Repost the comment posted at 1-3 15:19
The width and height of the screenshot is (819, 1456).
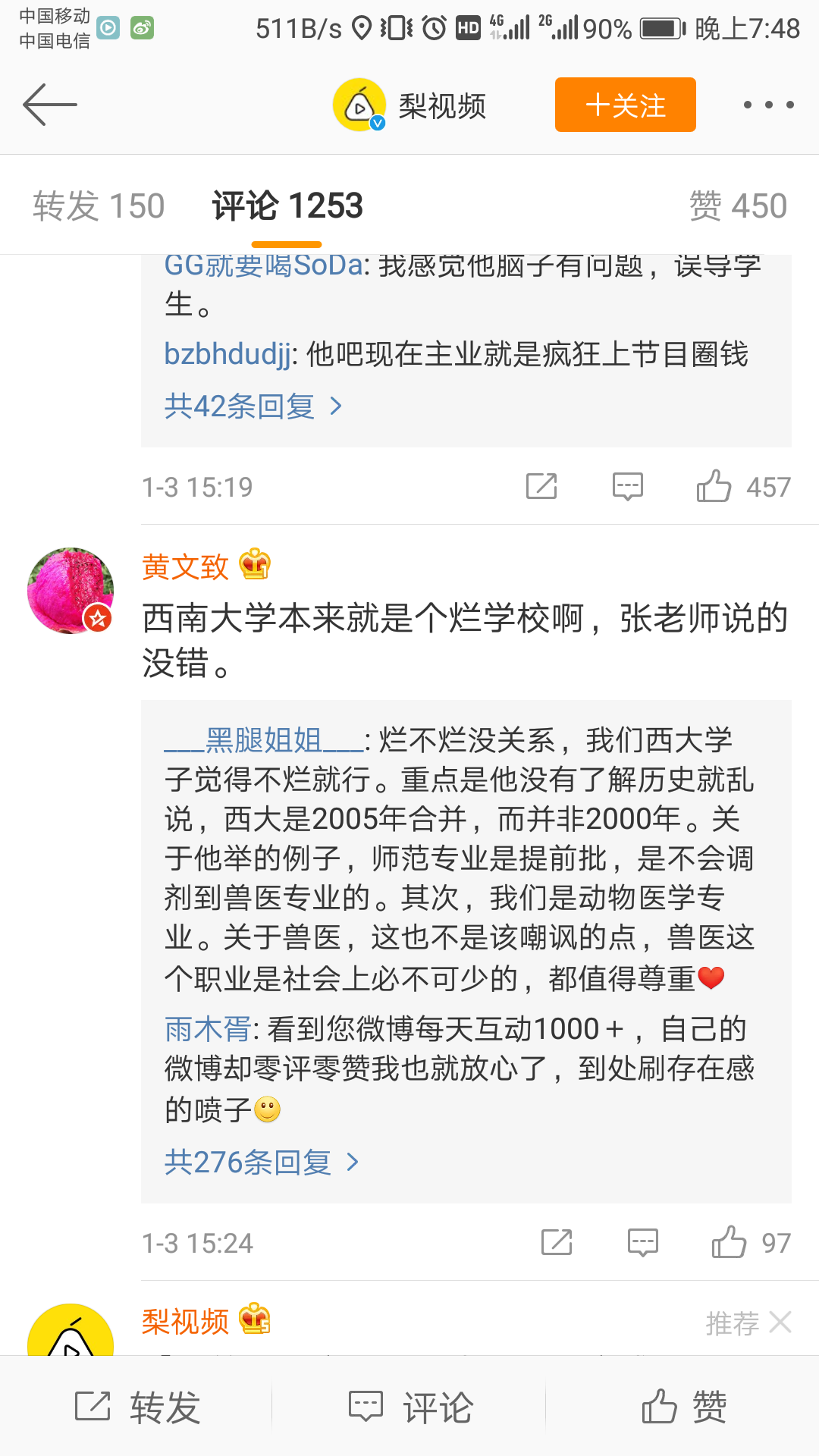[x=541, y=486]
